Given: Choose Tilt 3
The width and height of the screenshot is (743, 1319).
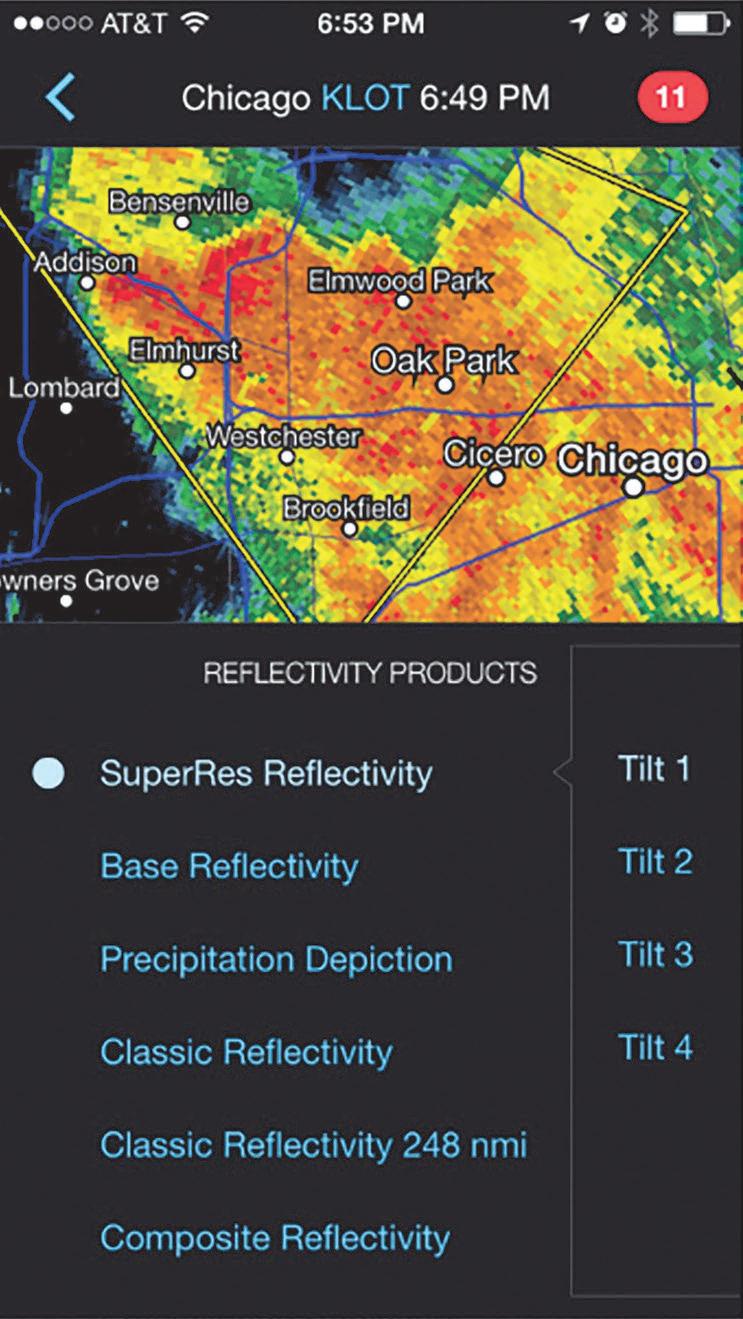Looking at the screenshot, I should point(655,955).
